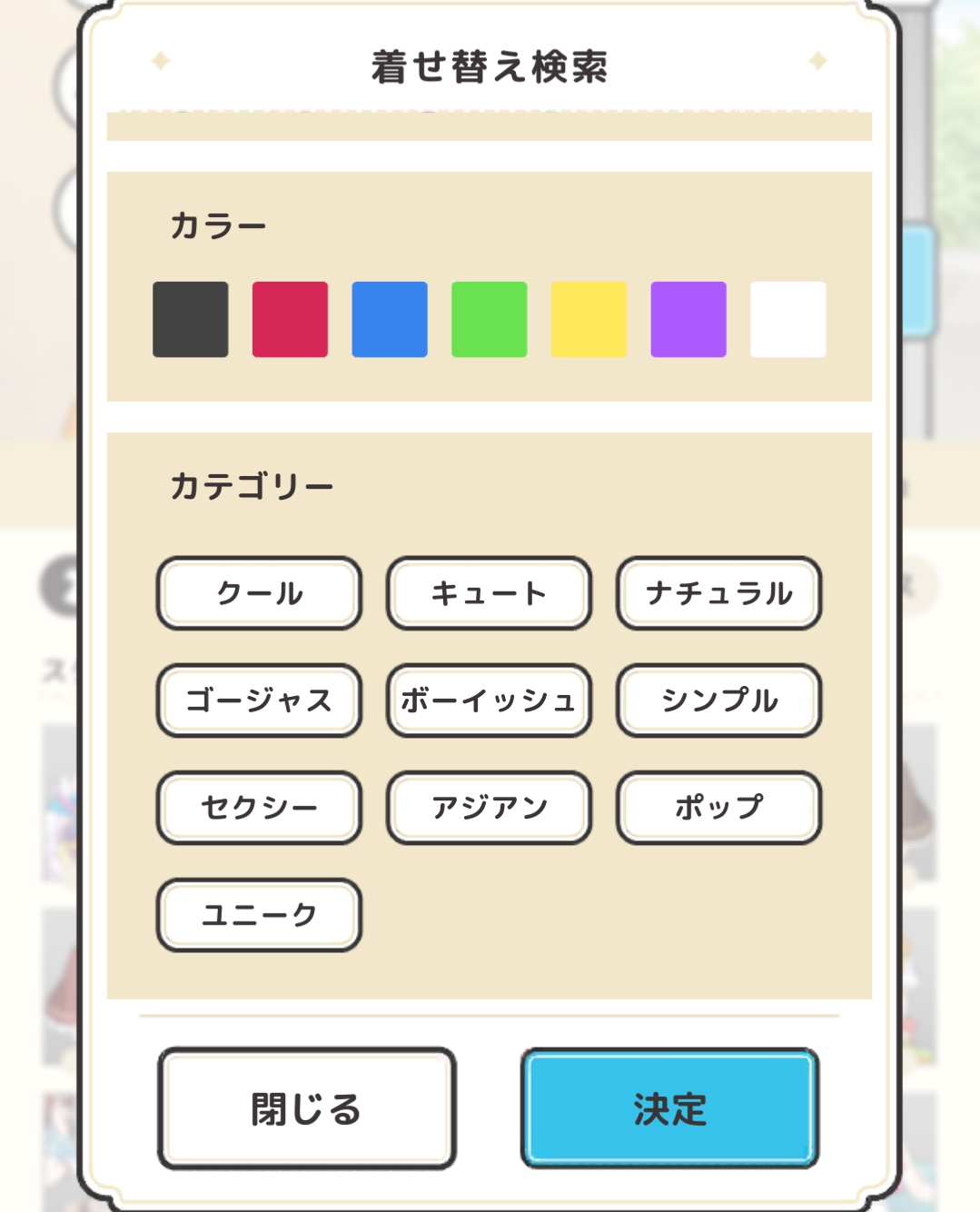Pick the purple color swatch
980x1212 pixels.
[688, 319]
